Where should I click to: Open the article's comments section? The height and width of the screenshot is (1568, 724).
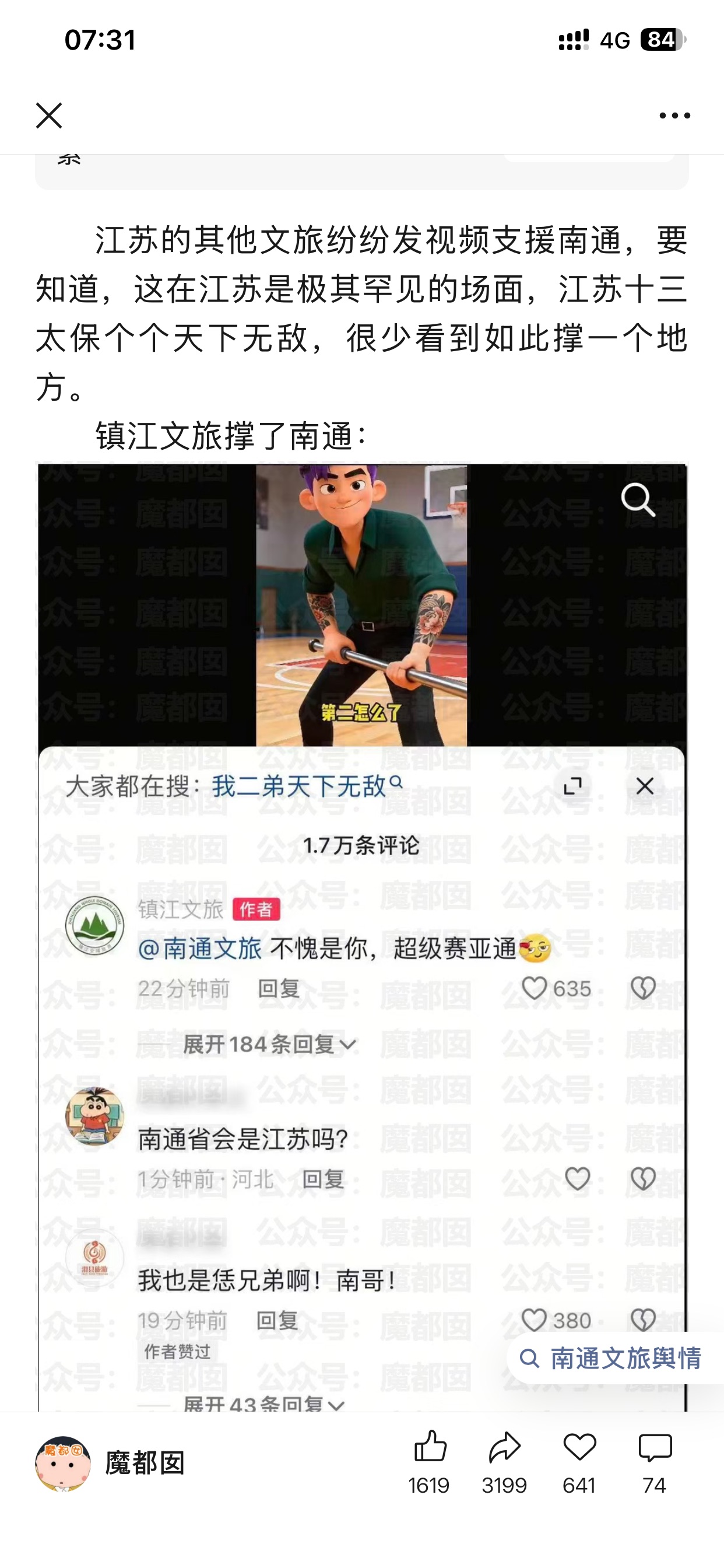pos(655,1447)
